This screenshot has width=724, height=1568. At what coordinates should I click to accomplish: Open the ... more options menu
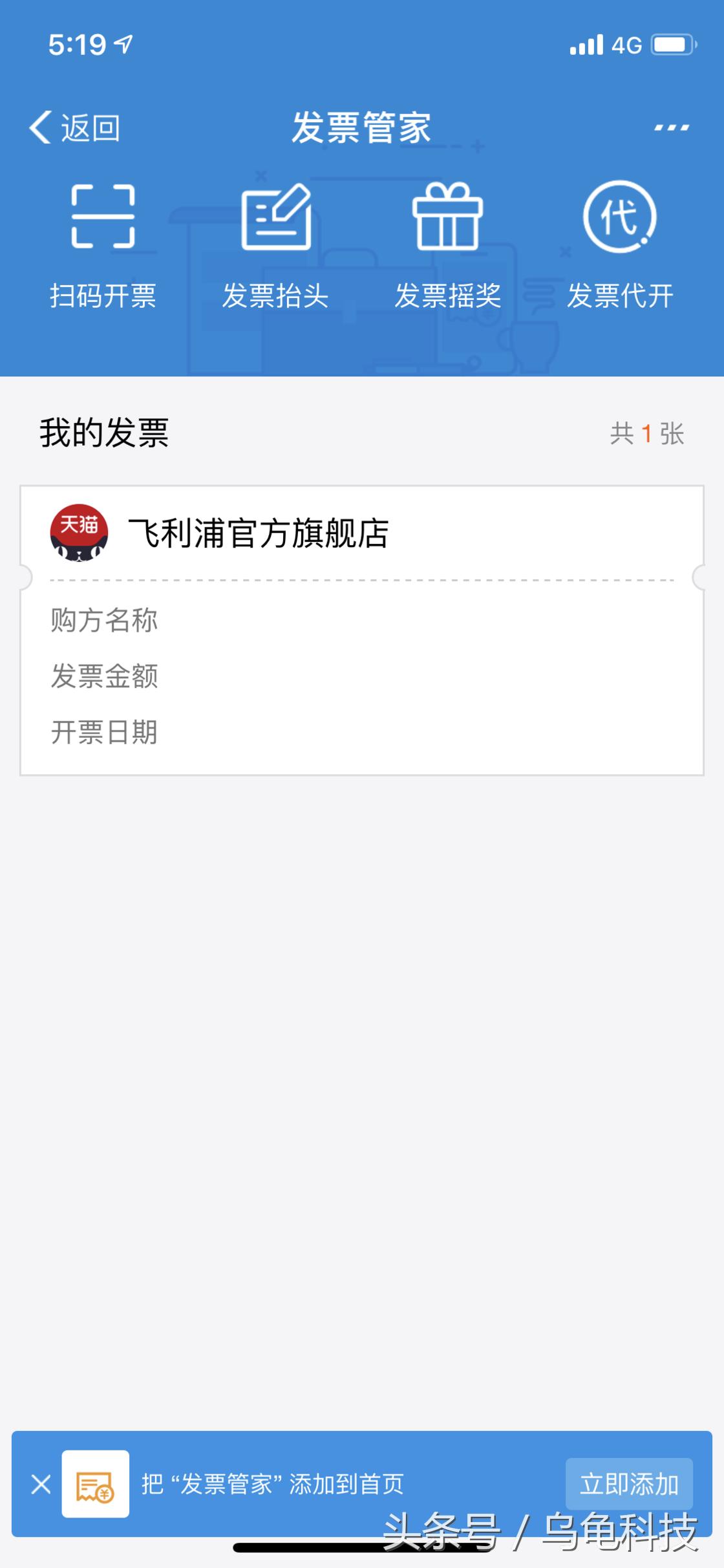pos(670,127)
